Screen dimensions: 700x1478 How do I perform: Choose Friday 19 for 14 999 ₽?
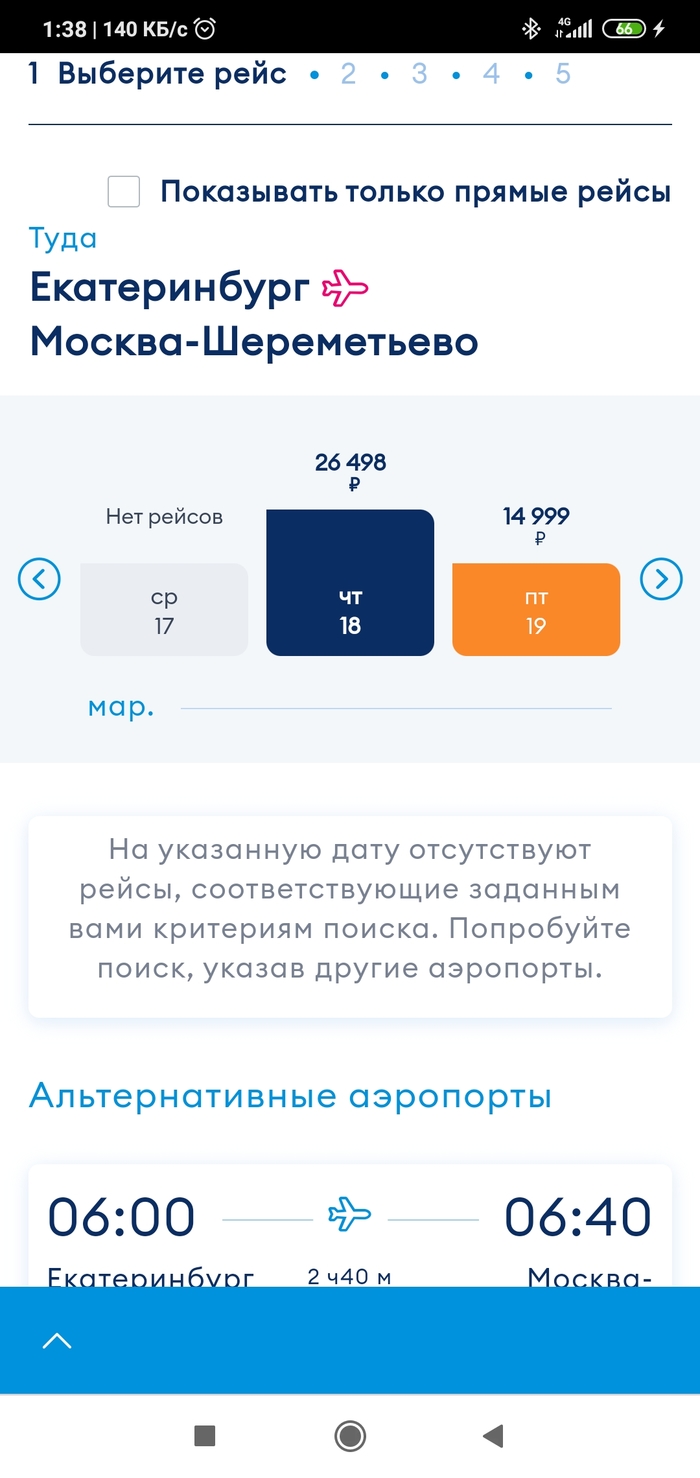(536, 610)
